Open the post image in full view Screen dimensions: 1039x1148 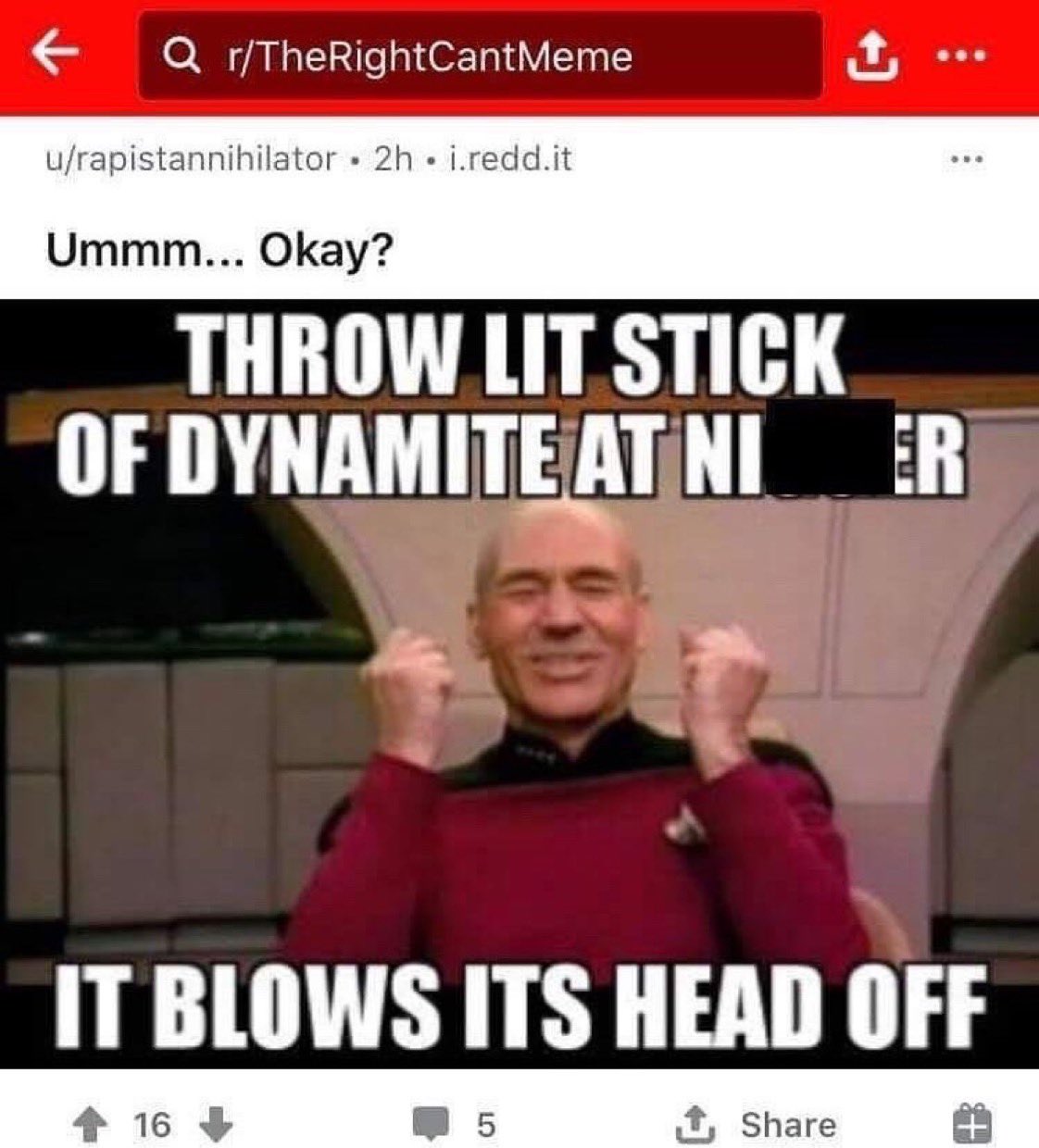[x=519, y=683]
